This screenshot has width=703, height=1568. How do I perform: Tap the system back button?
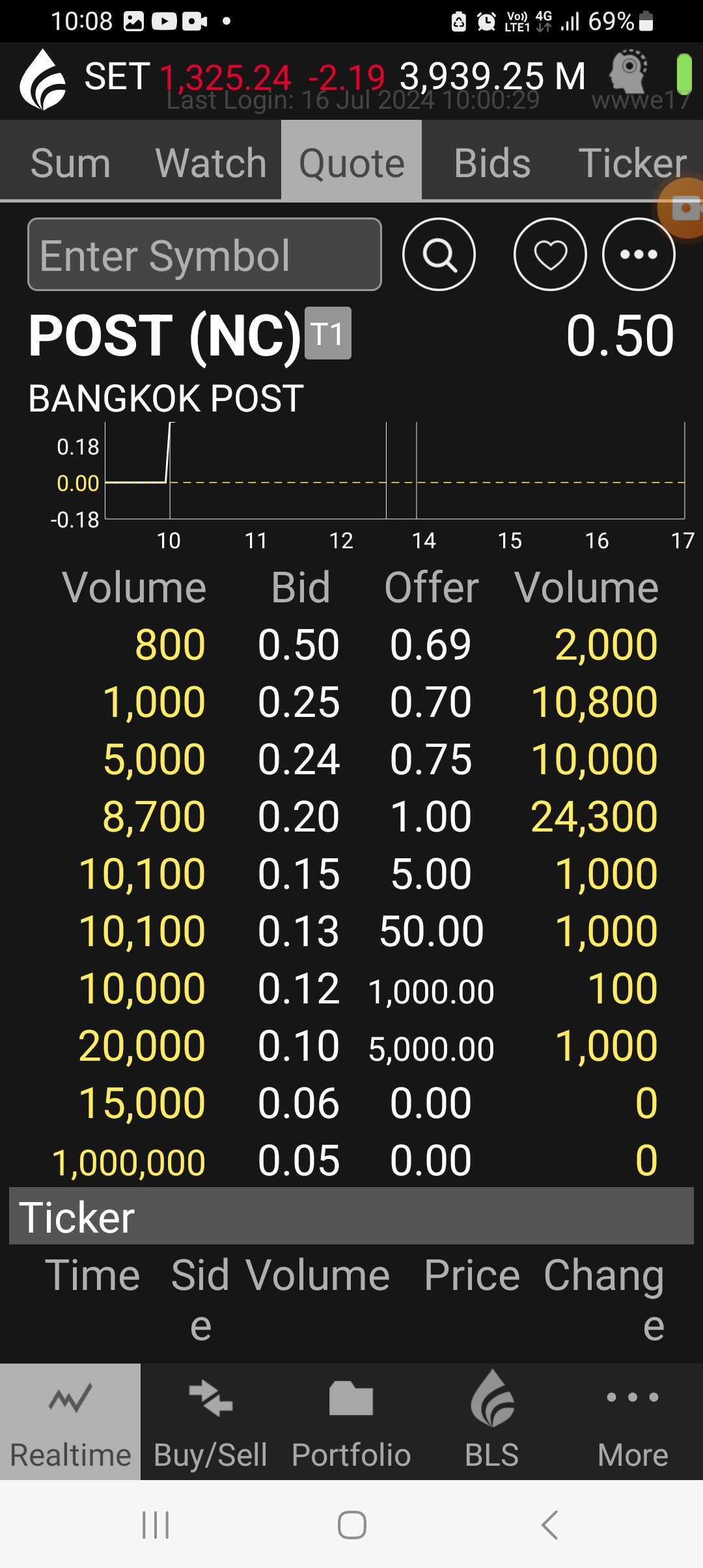point(550,1525)
